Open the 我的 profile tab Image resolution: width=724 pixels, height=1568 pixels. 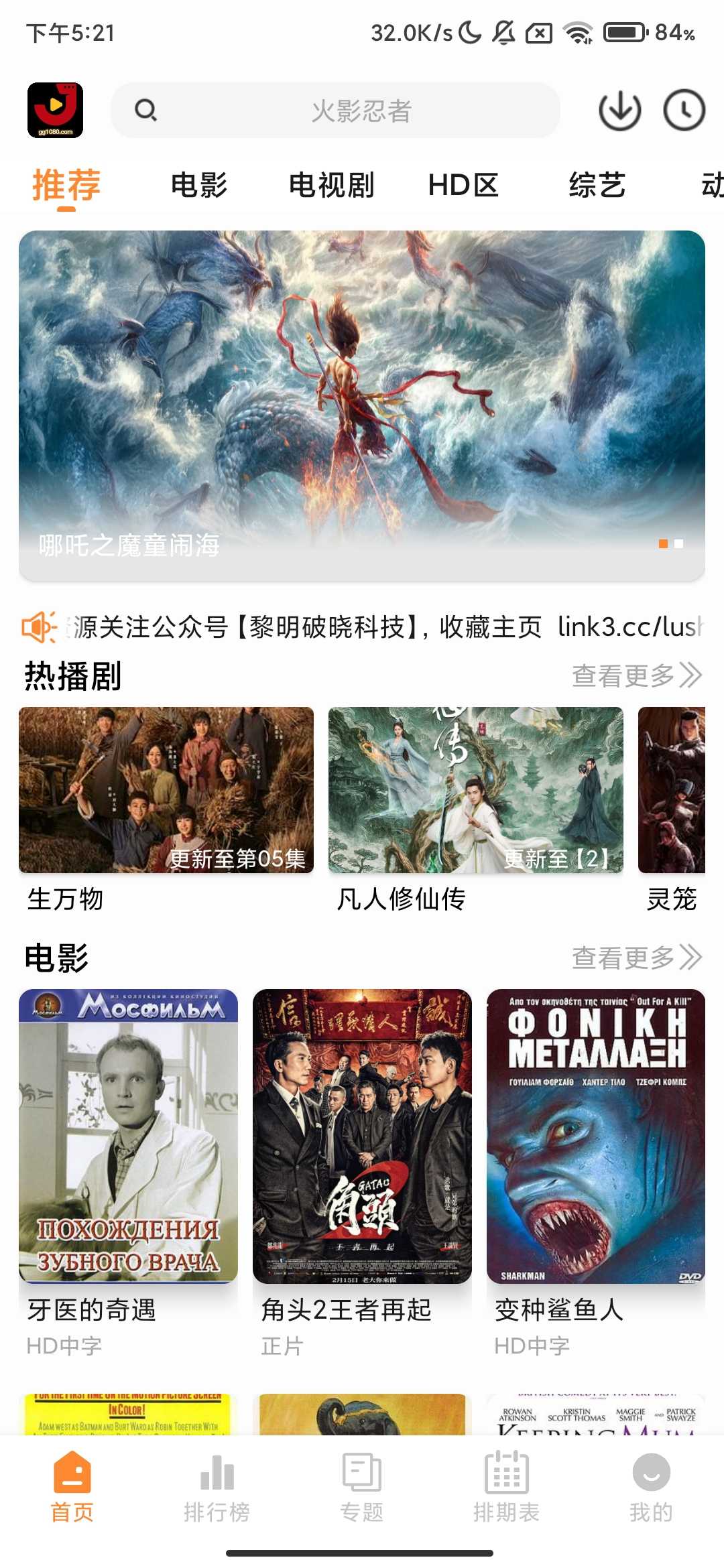(x=651, y=1488)
